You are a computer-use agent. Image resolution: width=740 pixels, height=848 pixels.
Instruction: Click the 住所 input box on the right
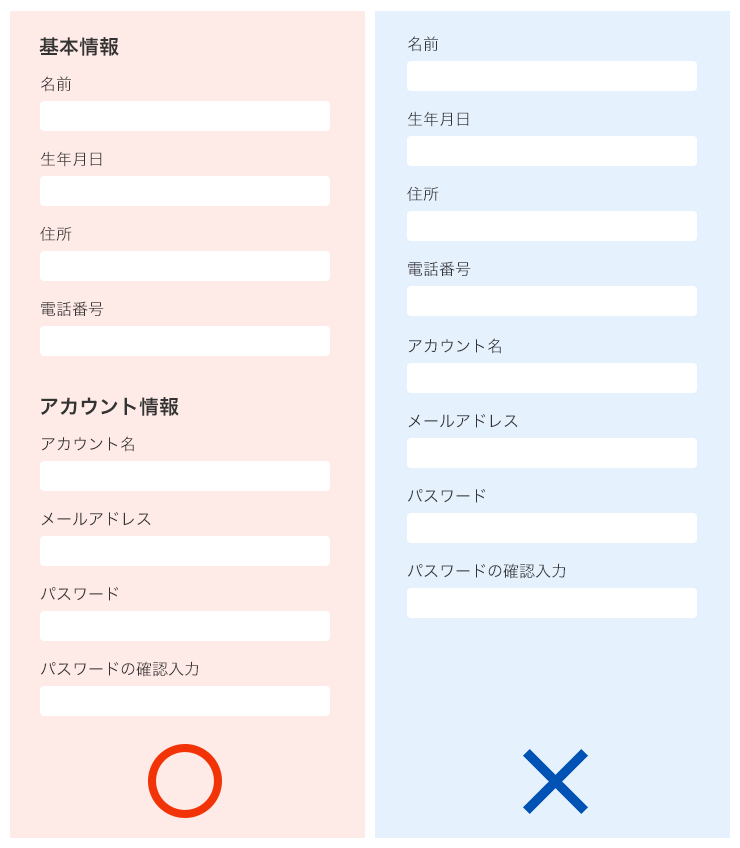coord(551,225)
